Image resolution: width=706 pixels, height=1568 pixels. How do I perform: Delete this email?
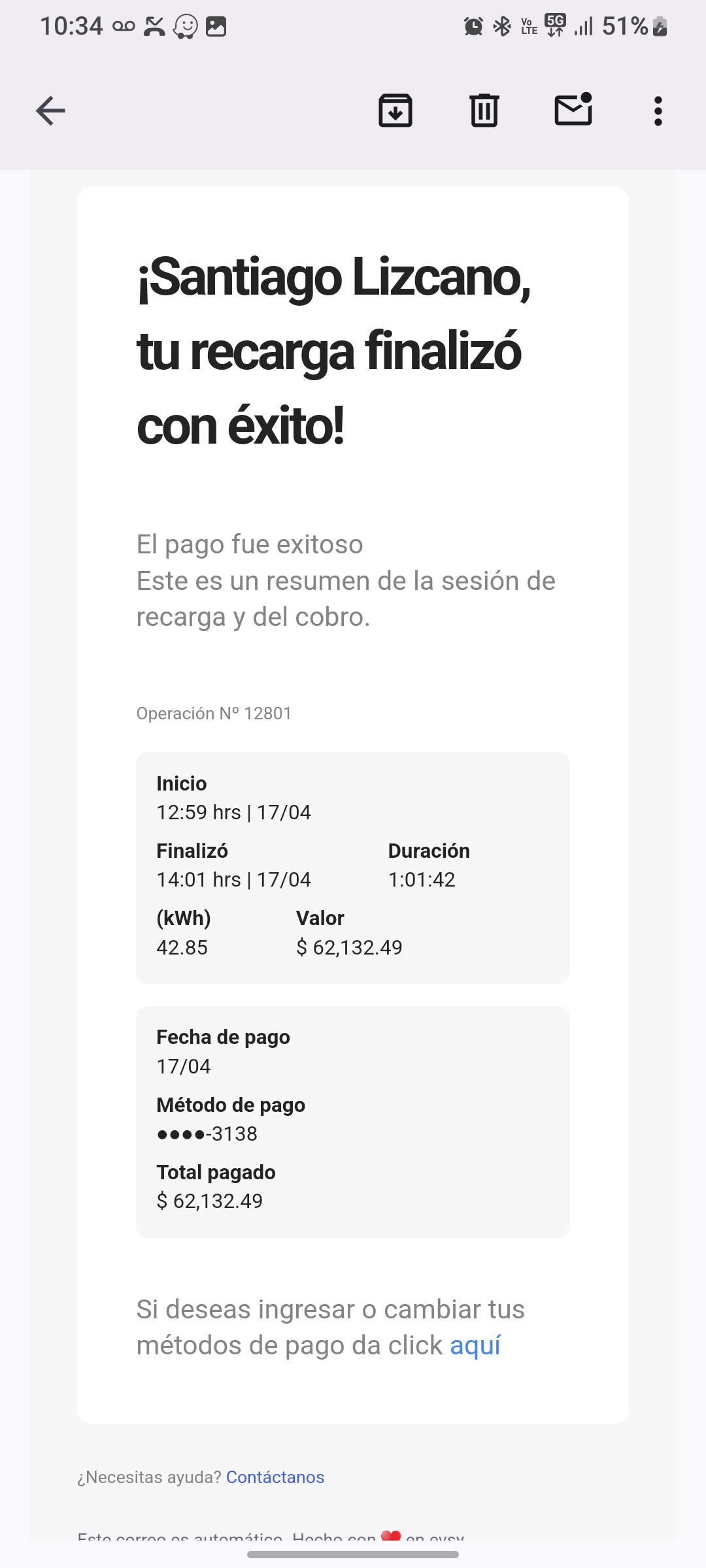tap(484, 110)
